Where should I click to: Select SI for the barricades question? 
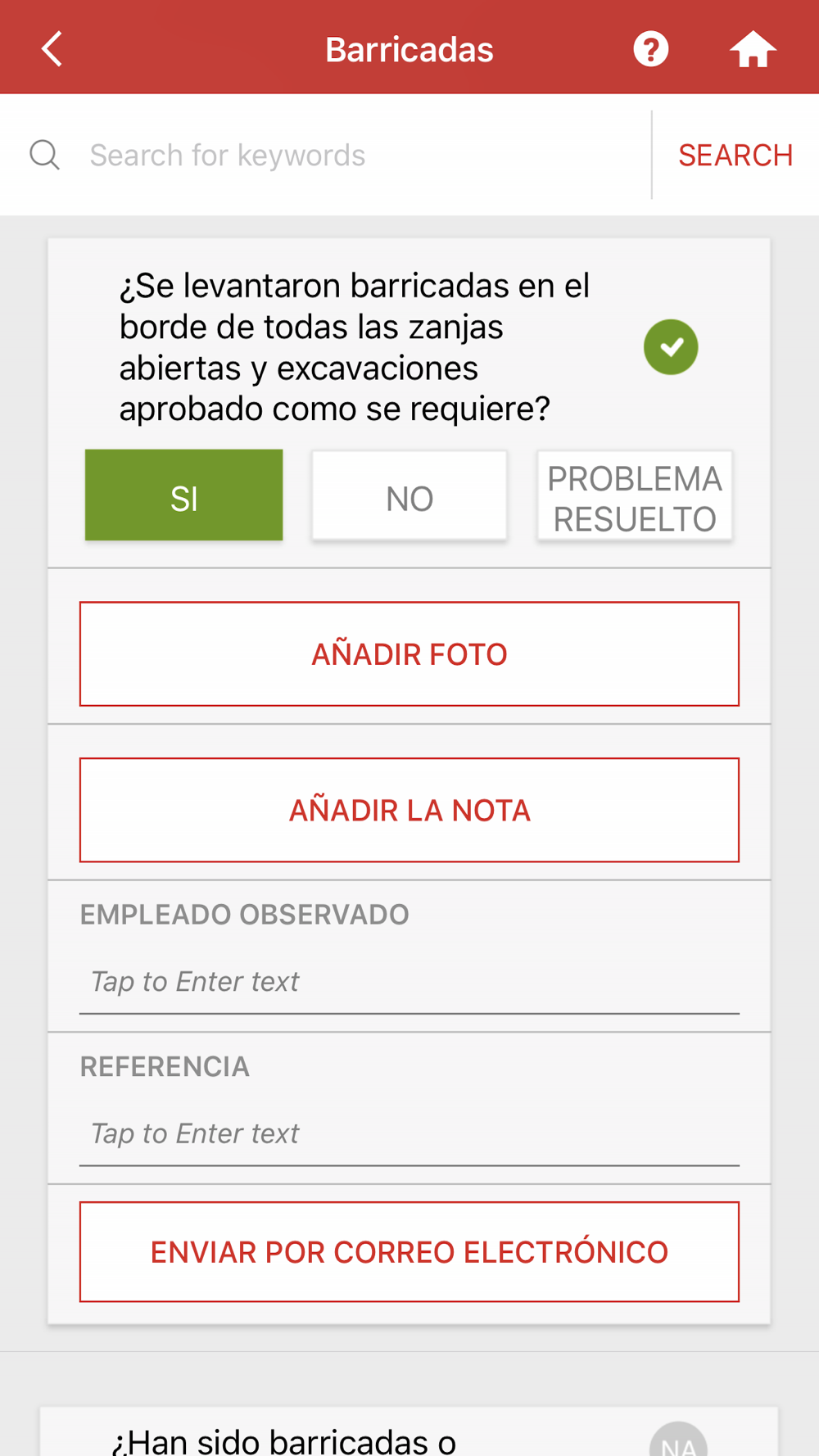click(x=184, y=495)
